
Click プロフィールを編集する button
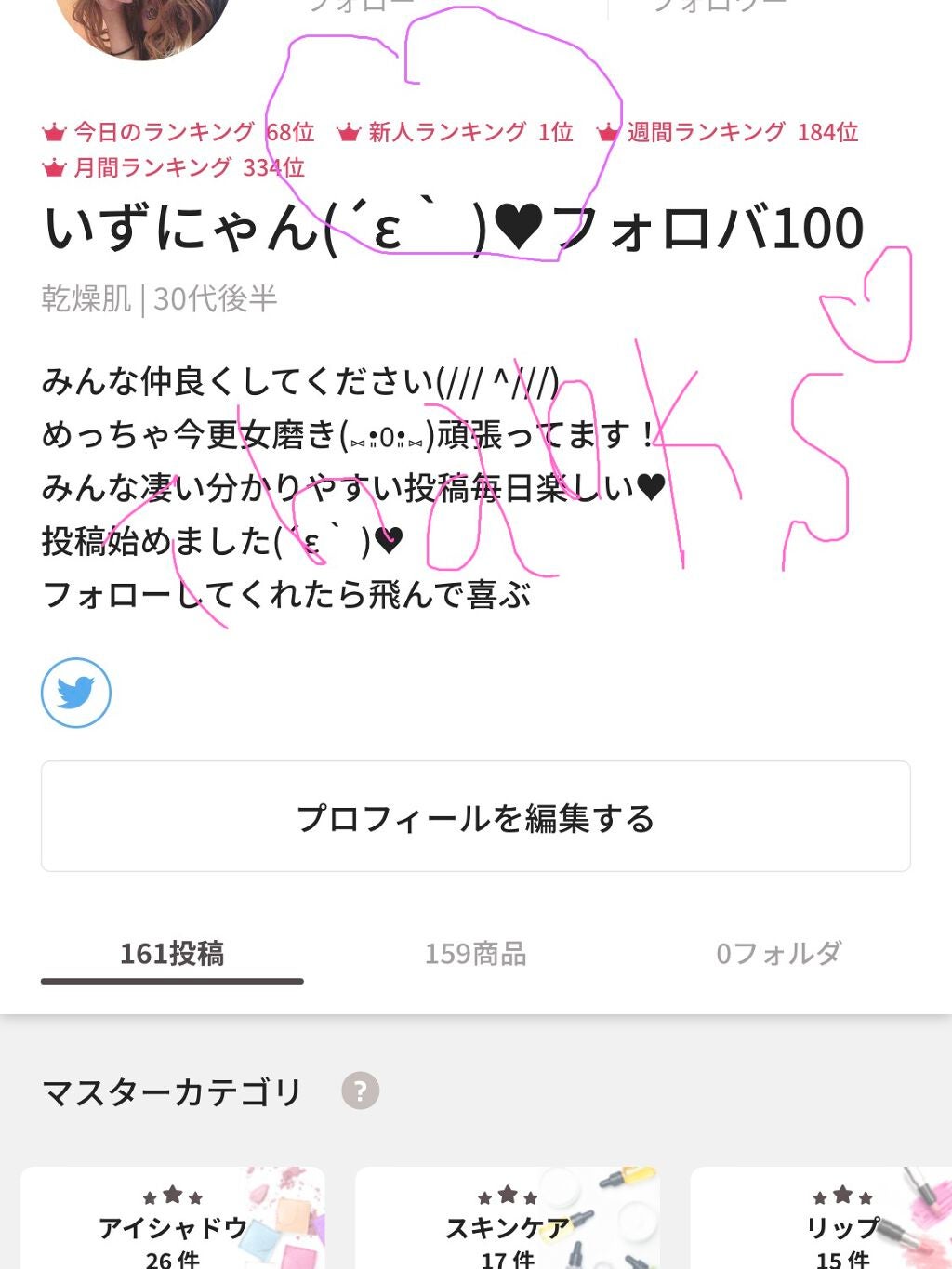(475, 817)
